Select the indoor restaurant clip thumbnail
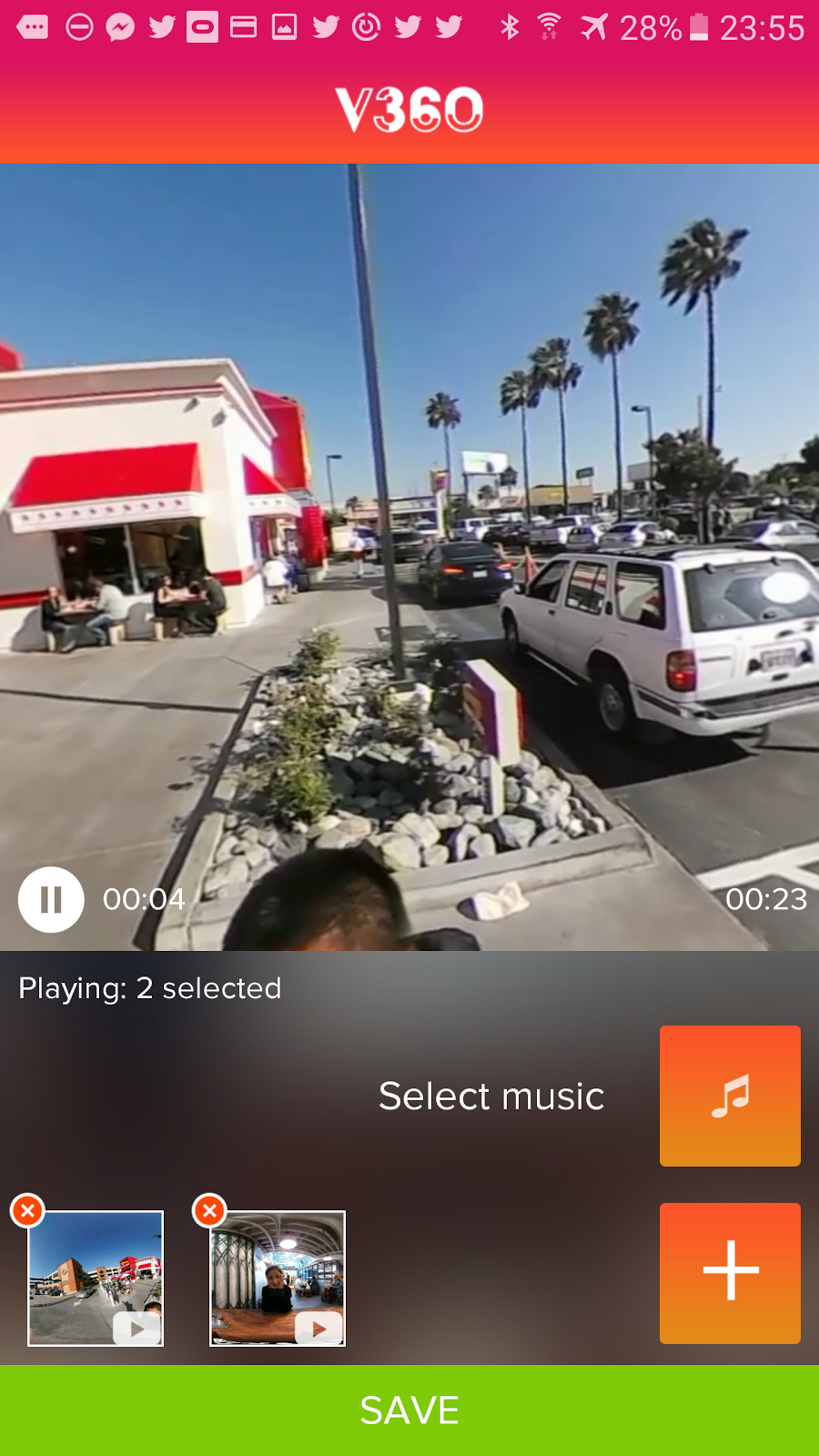The image size is (819, 1456). 278,1279
